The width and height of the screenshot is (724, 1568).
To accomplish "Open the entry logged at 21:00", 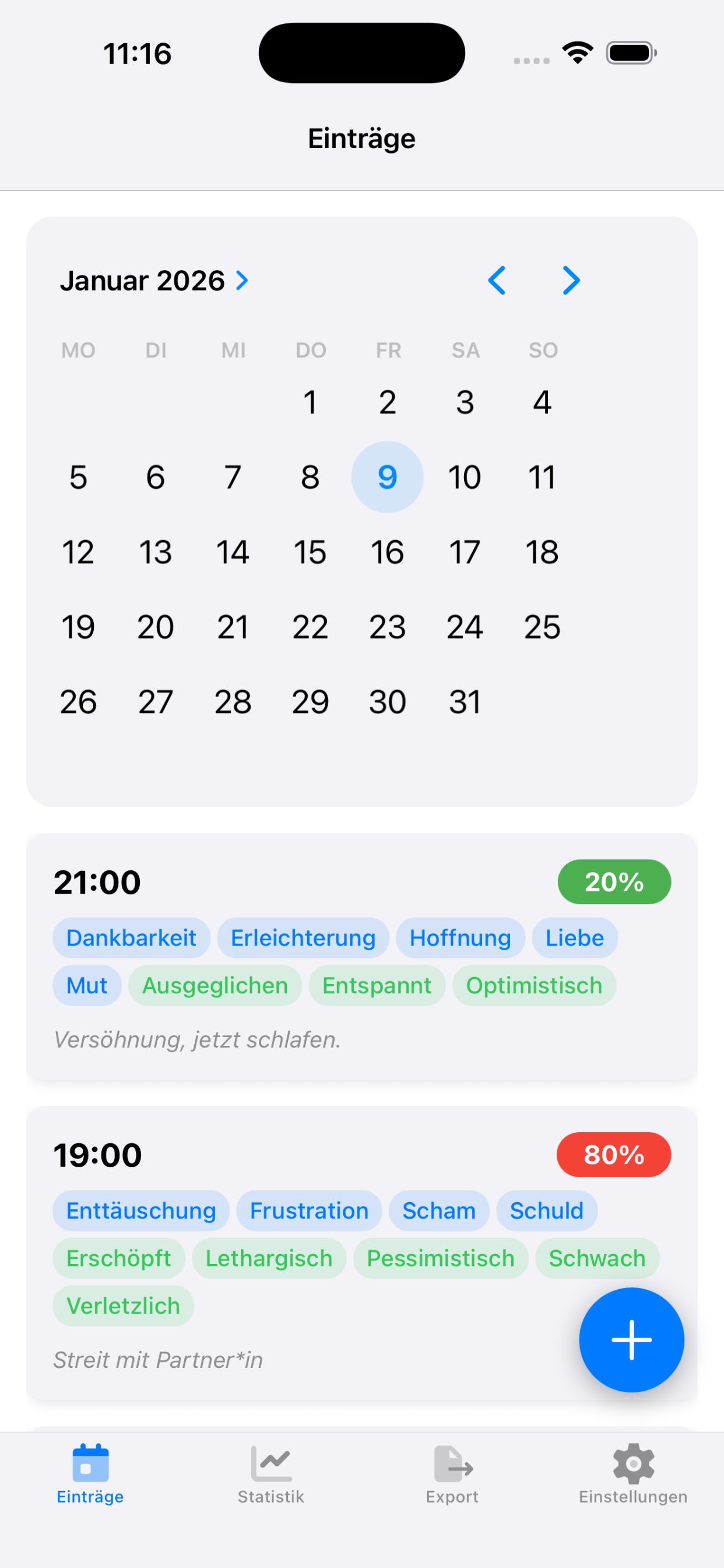I will (98, 881).
